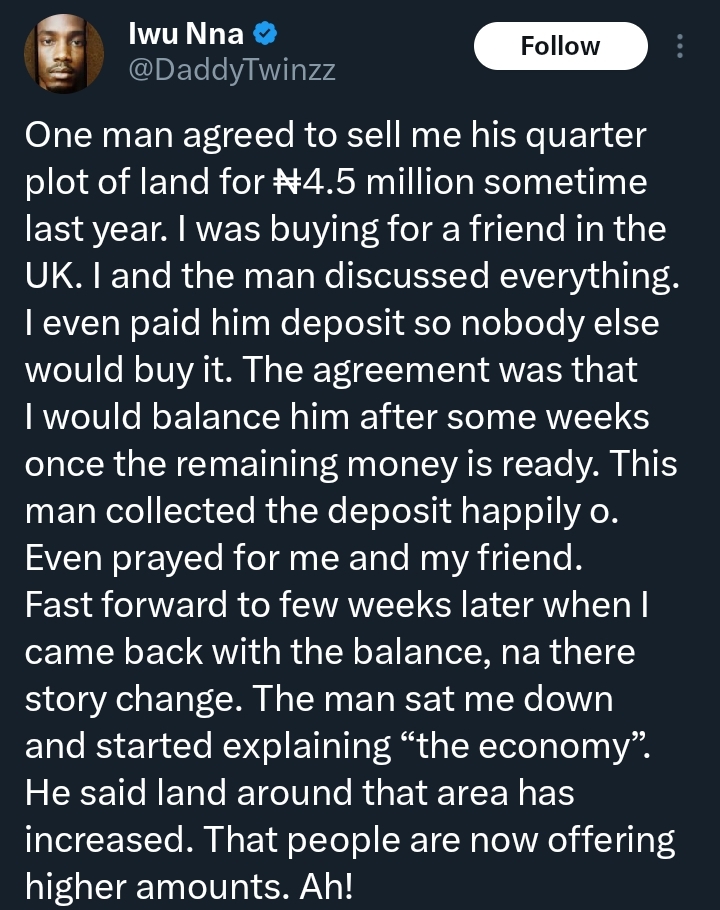Open Iwu Nna's profile picture
Viewport: 720px width, 910px height.
[x=63, y=53]
